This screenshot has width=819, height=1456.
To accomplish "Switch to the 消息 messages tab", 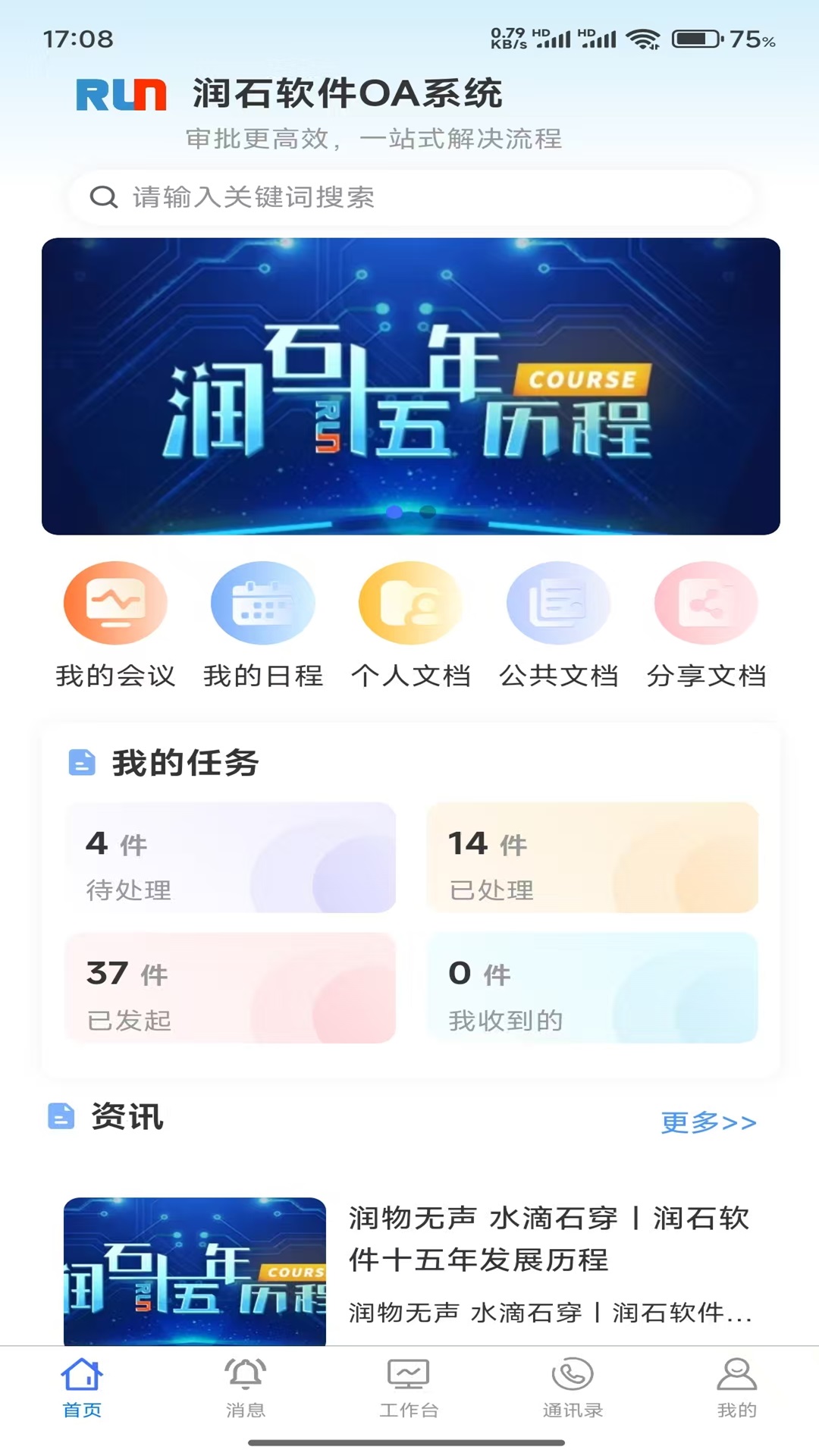I will click(x=246, y=1387).
